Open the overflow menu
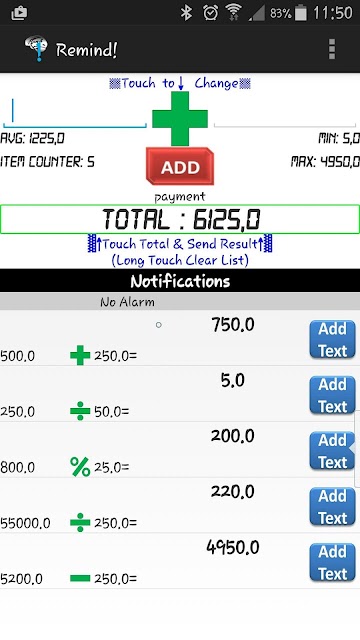Viewport: 360px width, 640px height. pos(332,49)
